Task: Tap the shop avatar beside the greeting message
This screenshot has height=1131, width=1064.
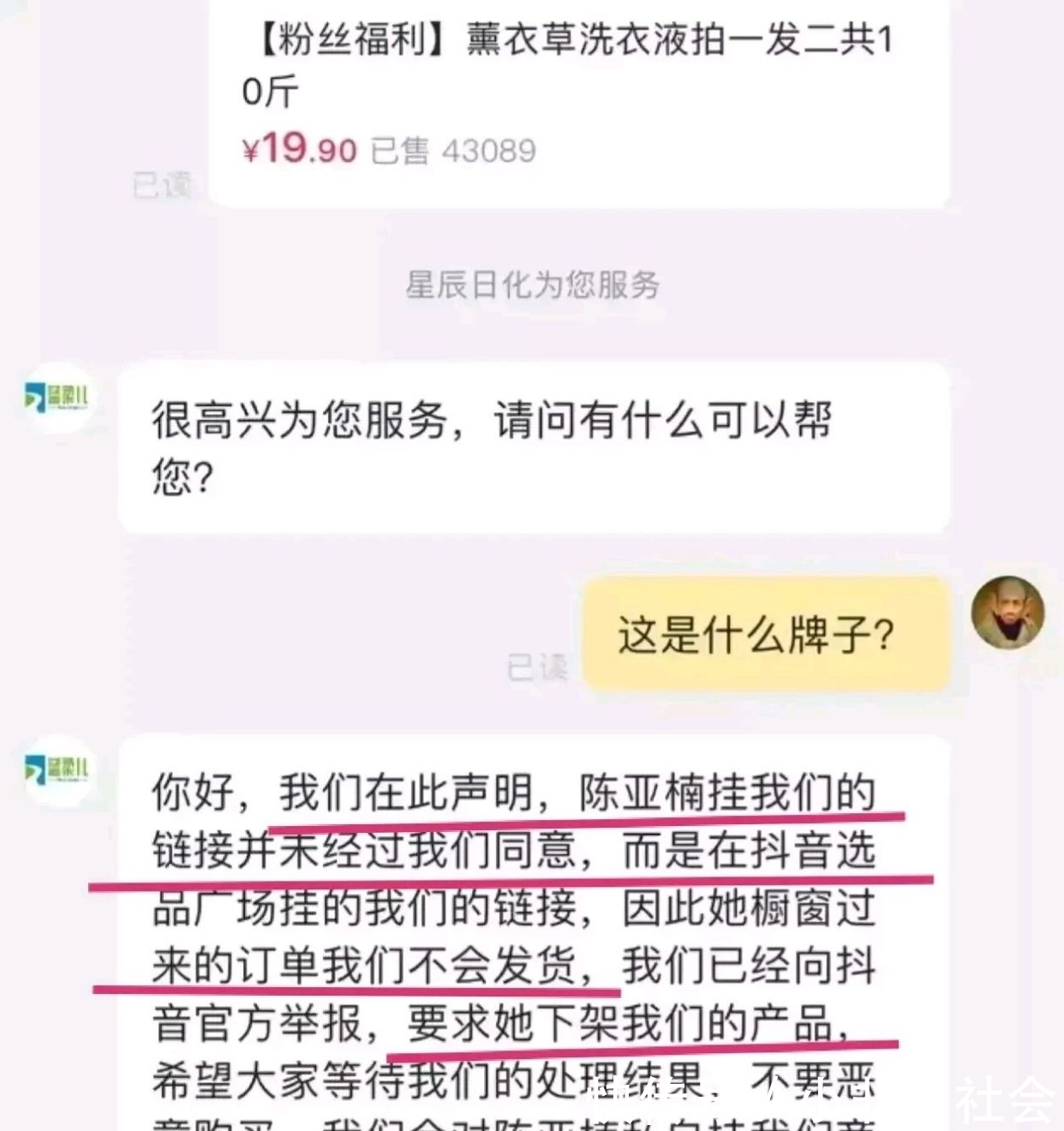Action: pos(57,398)
